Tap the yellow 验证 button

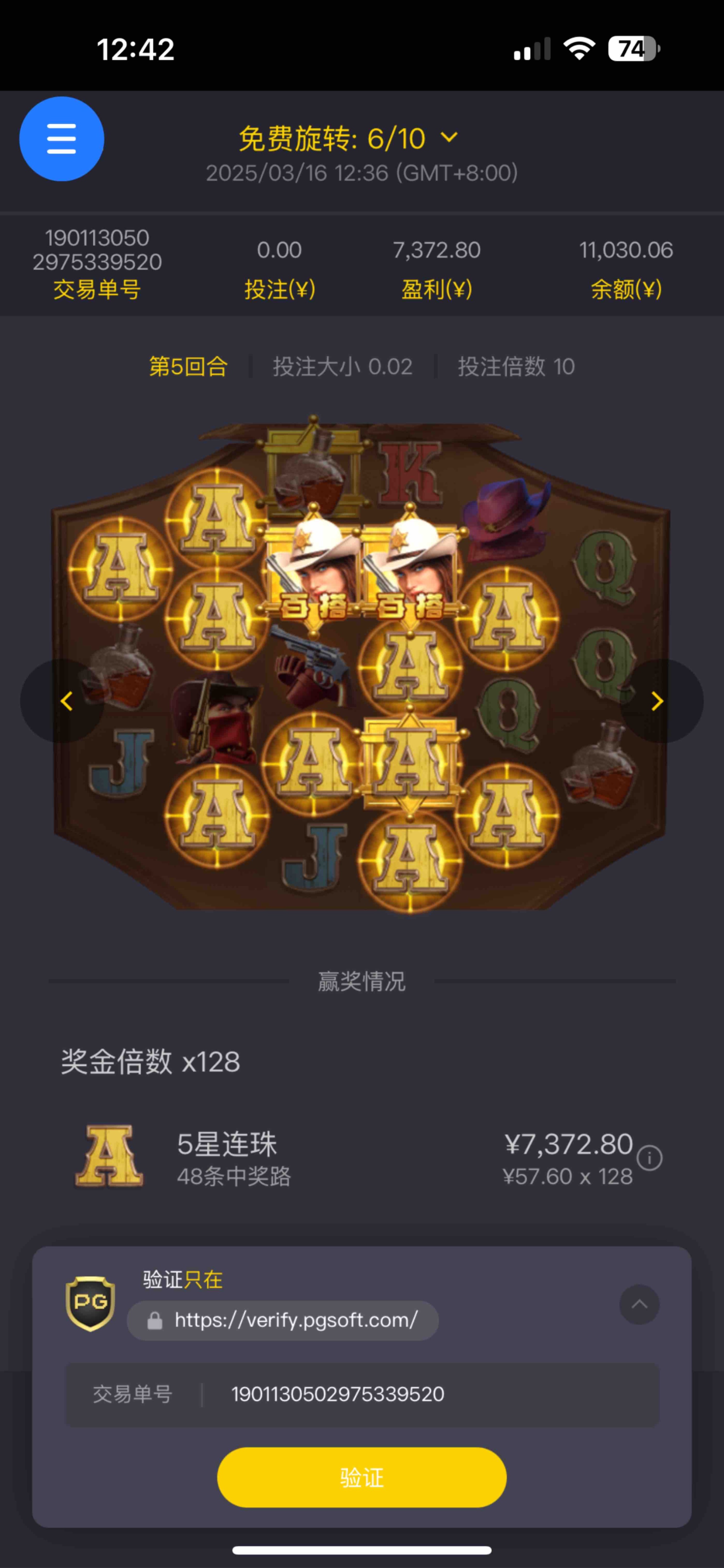362,1477
